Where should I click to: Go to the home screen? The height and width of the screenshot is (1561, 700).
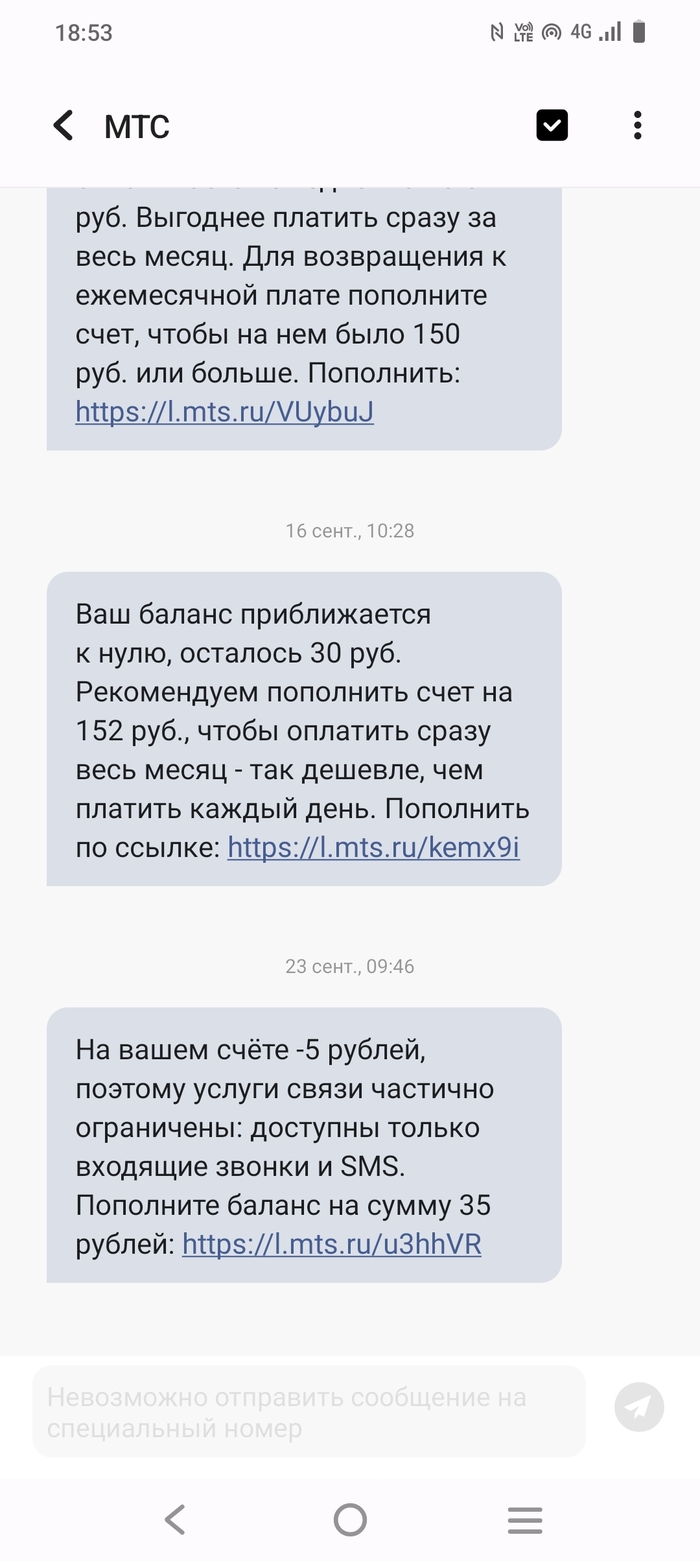pos(350,1520)
